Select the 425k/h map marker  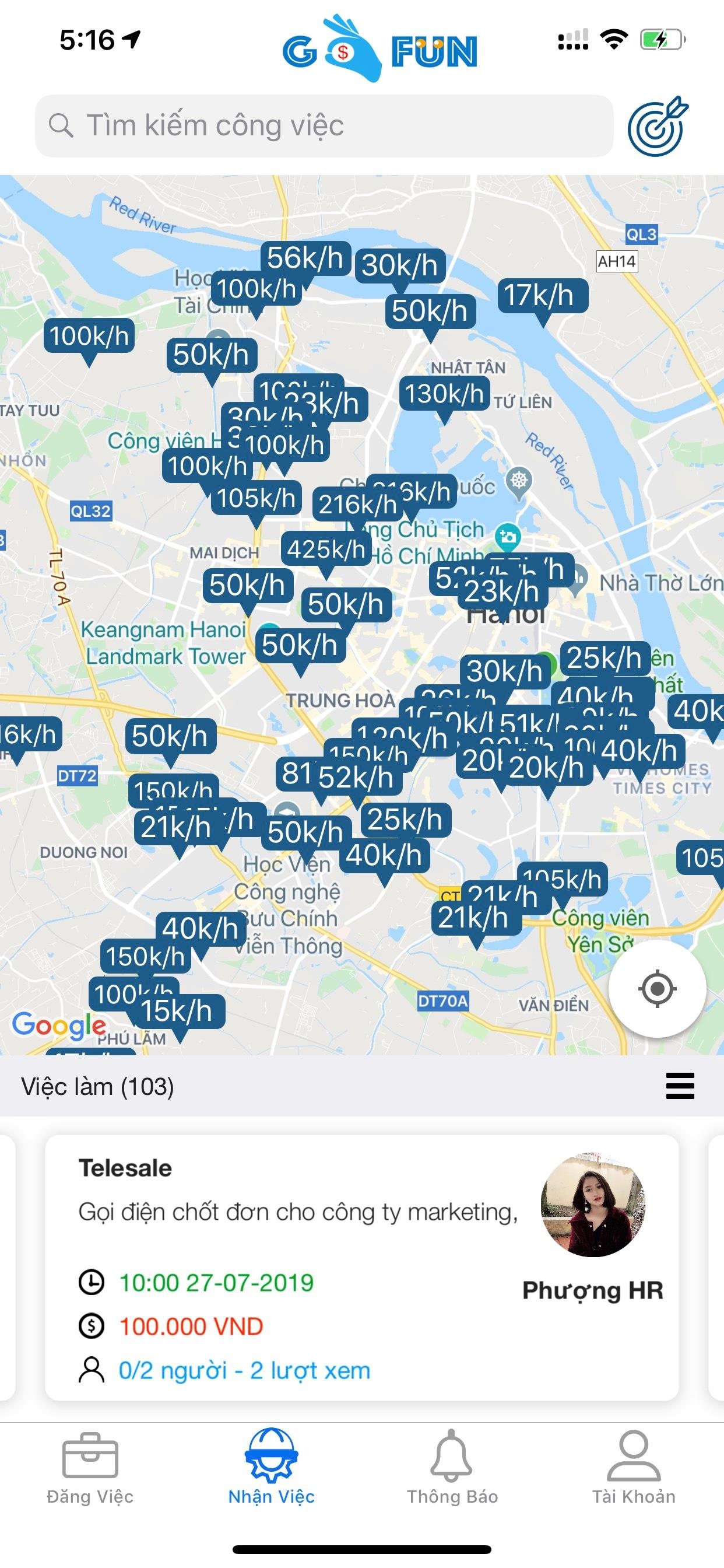coord(325,549)
